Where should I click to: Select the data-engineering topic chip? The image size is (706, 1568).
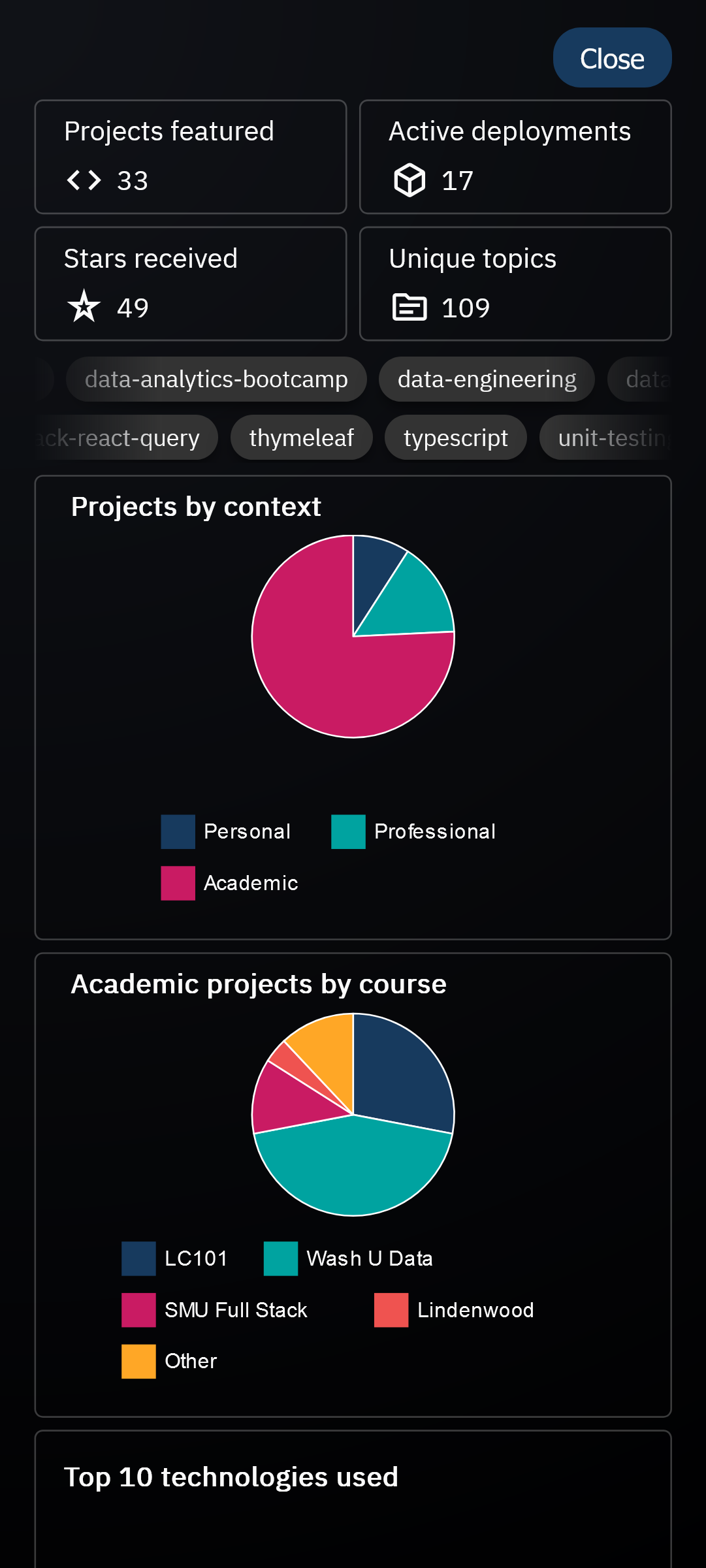tap(487, 379)
